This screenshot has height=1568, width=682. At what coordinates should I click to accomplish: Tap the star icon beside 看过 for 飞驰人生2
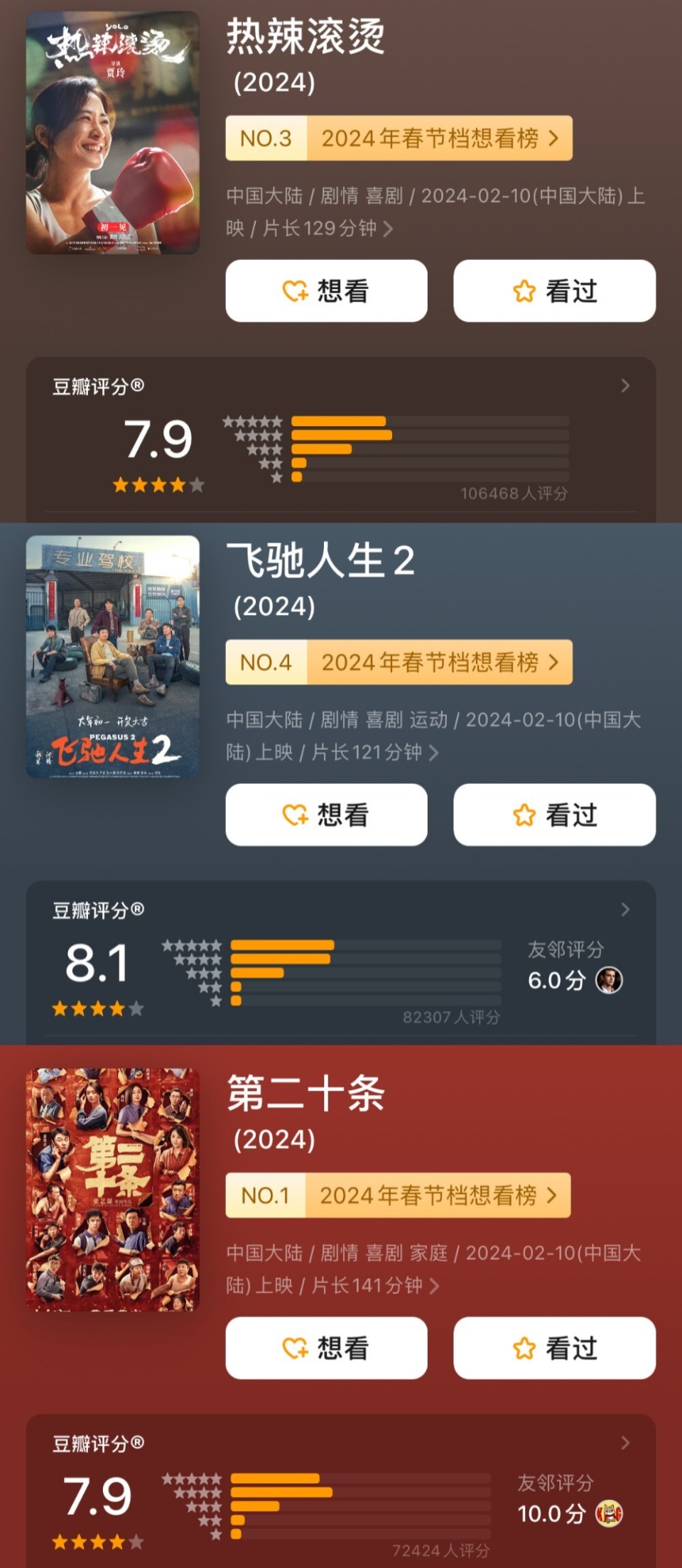click(524, 815)
